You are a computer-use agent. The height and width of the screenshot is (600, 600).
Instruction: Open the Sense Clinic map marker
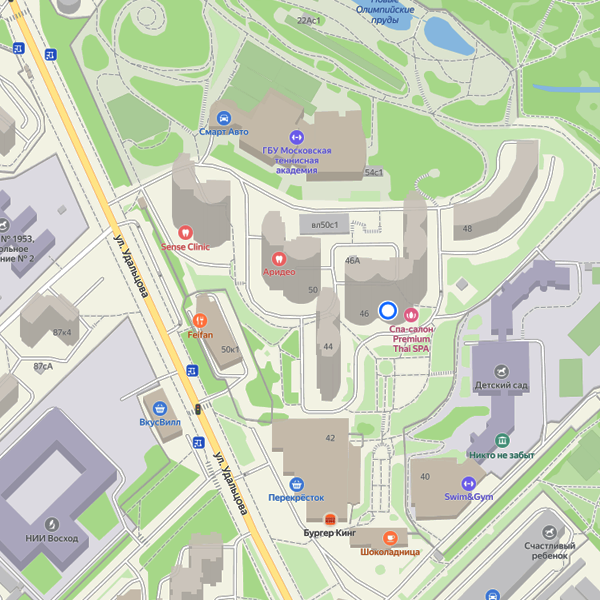183,232
